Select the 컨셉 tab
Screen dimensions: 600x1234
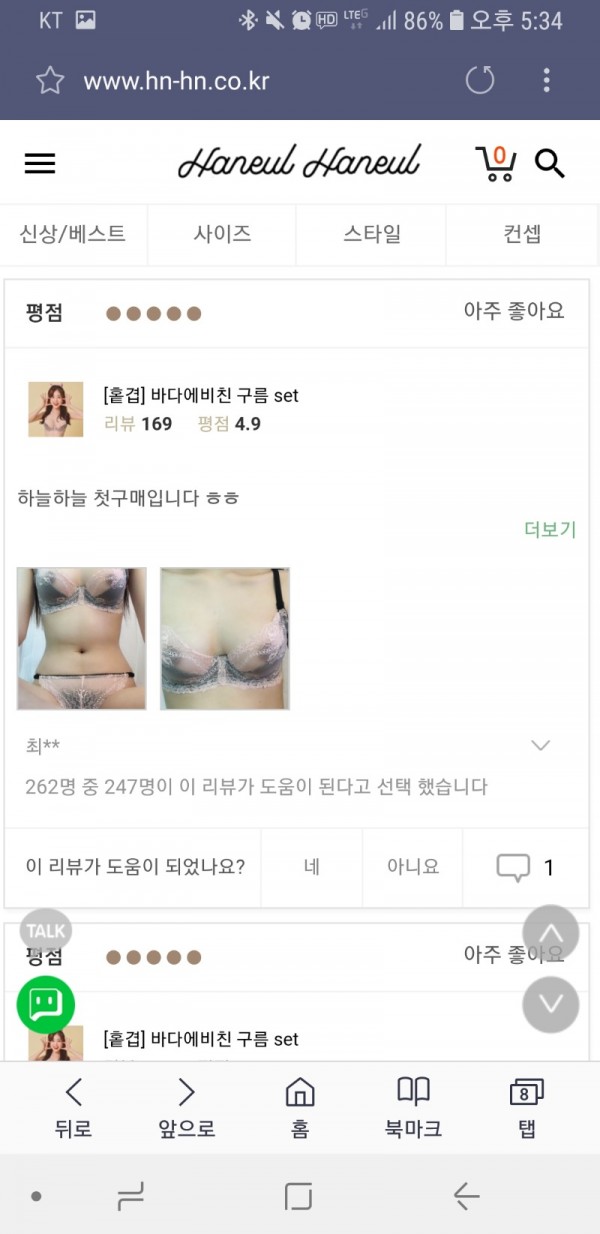click(x=522, y=235)
